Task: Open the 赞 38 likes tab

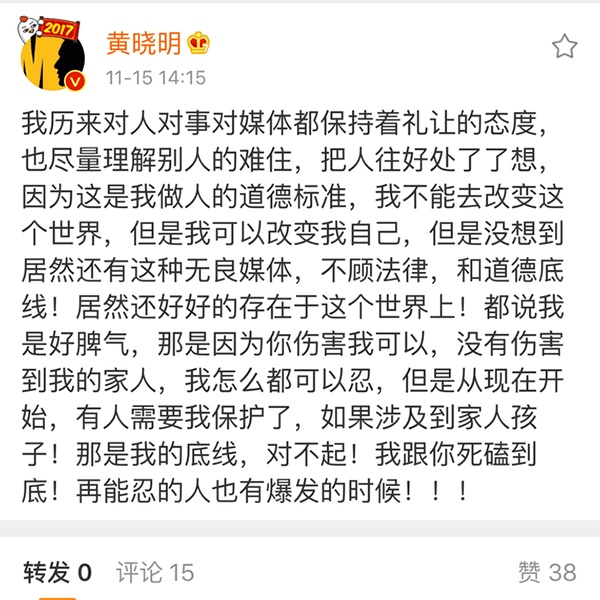Action: click(547, 572)
